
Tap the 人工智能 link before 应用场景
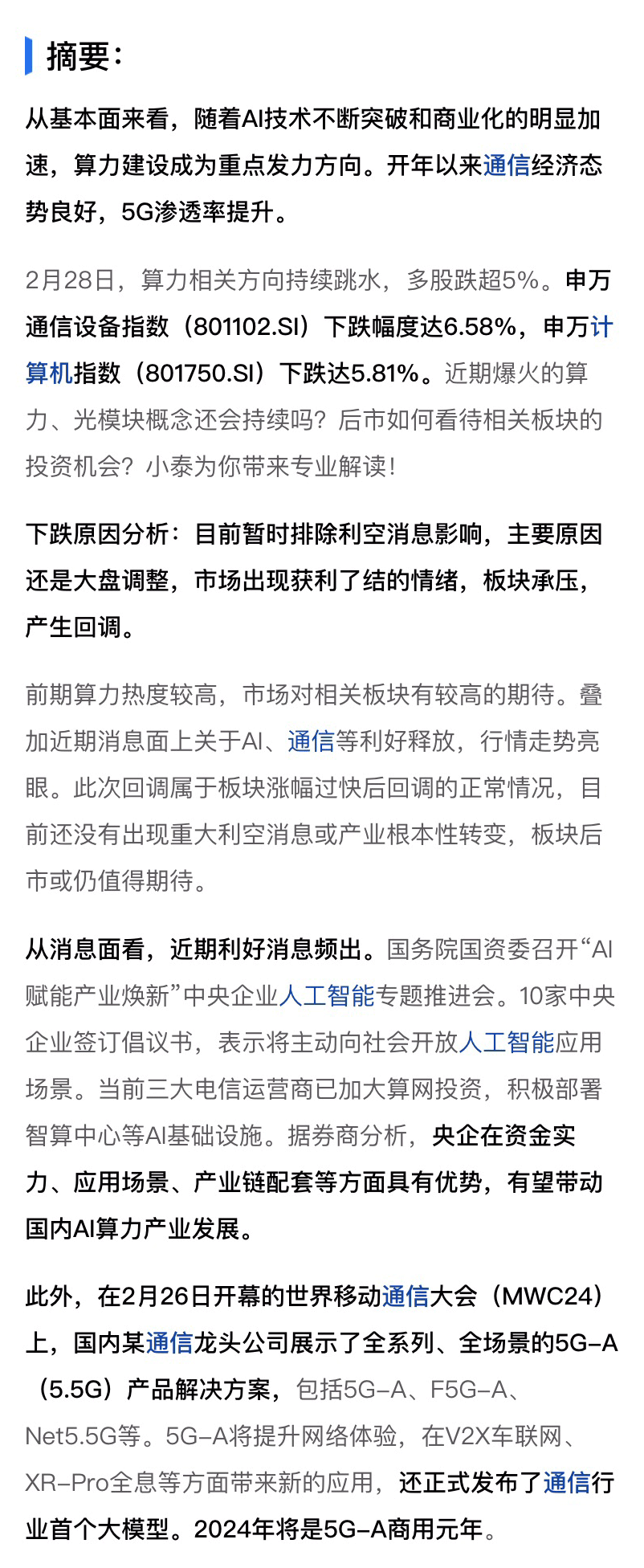507,1043
